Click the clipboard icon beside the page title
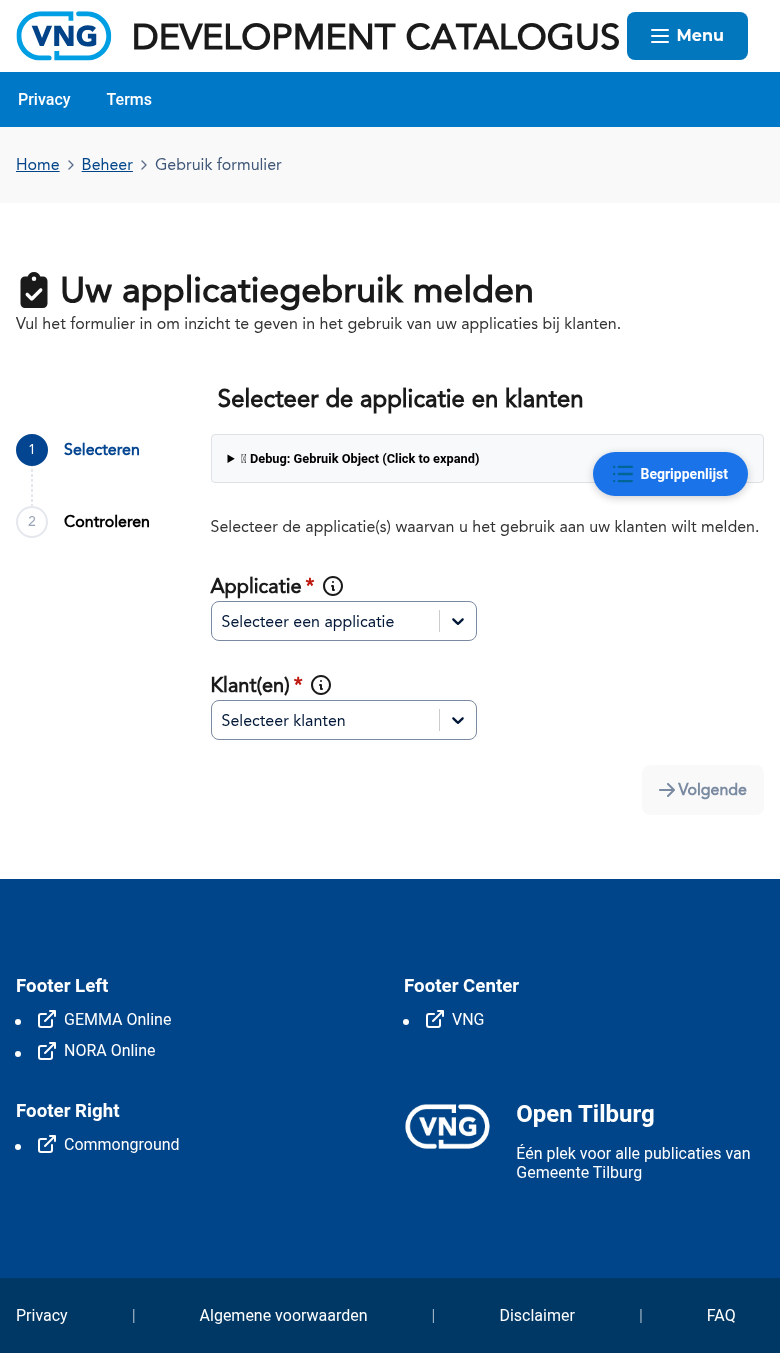Screen dimensions: 780x1353 [x=33, y=290]
